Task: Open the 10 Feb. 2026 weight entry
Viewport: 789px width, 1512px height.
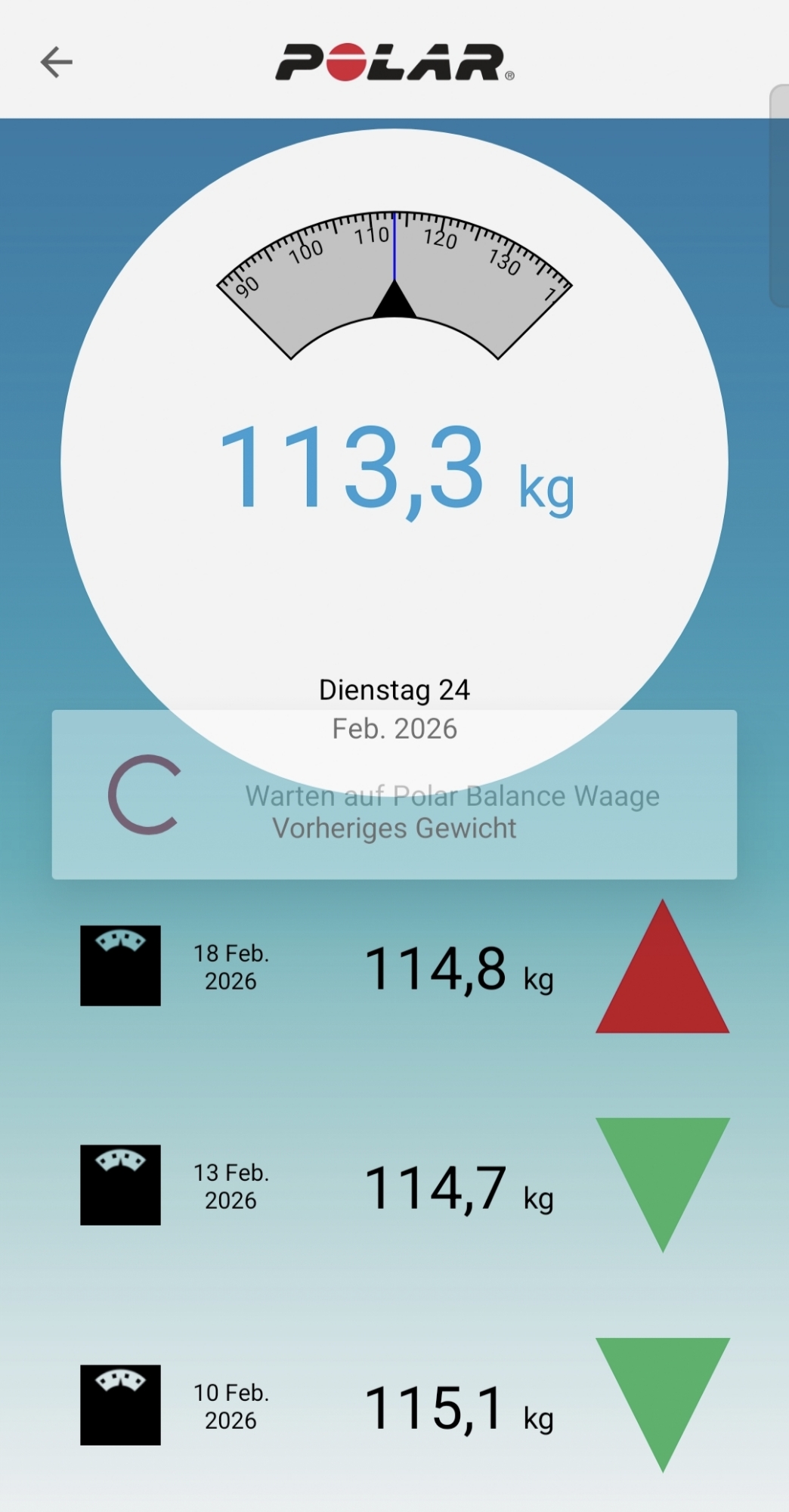Action: [x=393, y=1406]
